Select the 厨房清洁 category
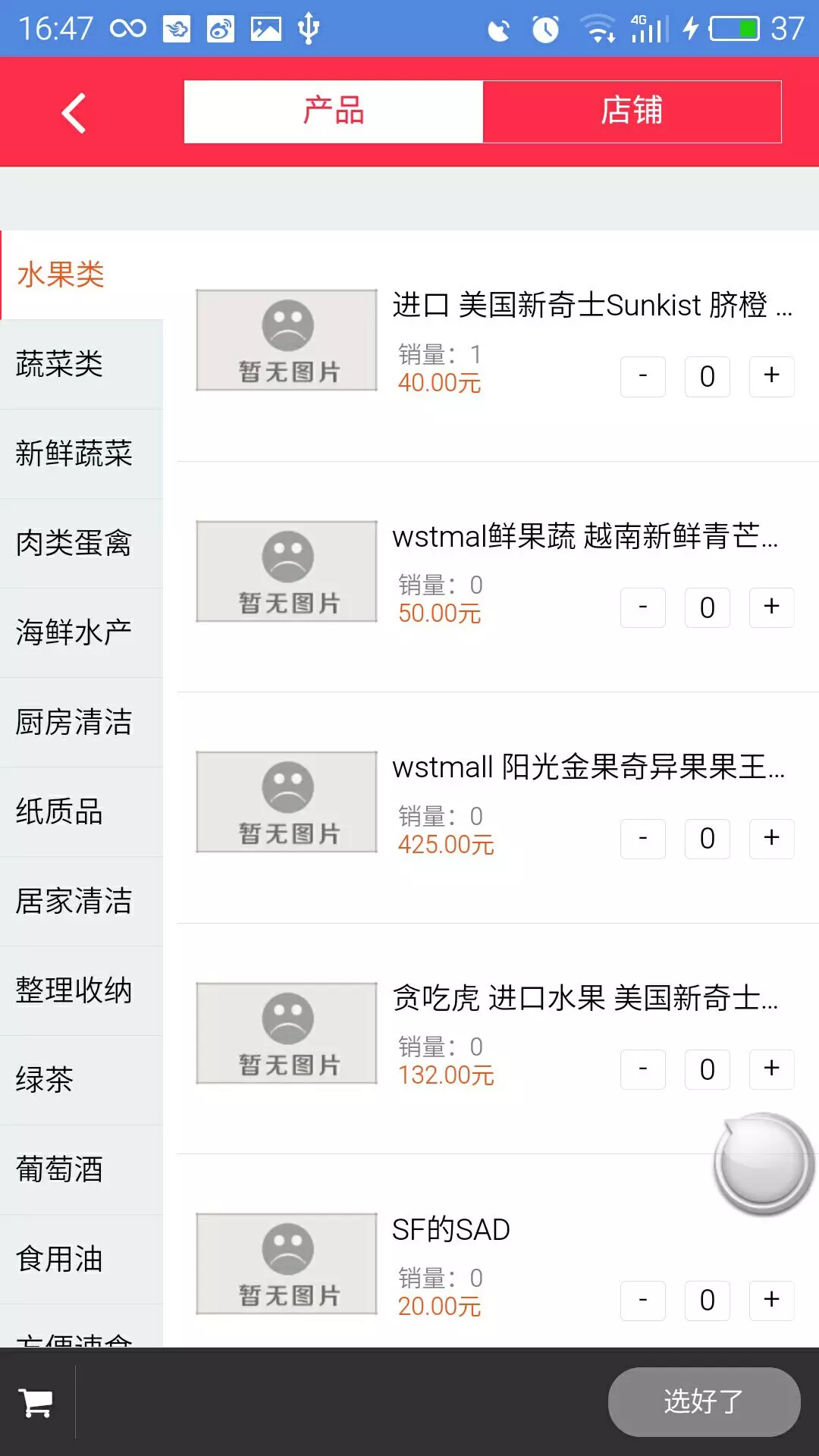This screenshot has height=1456, width=819. coord(81,722)
